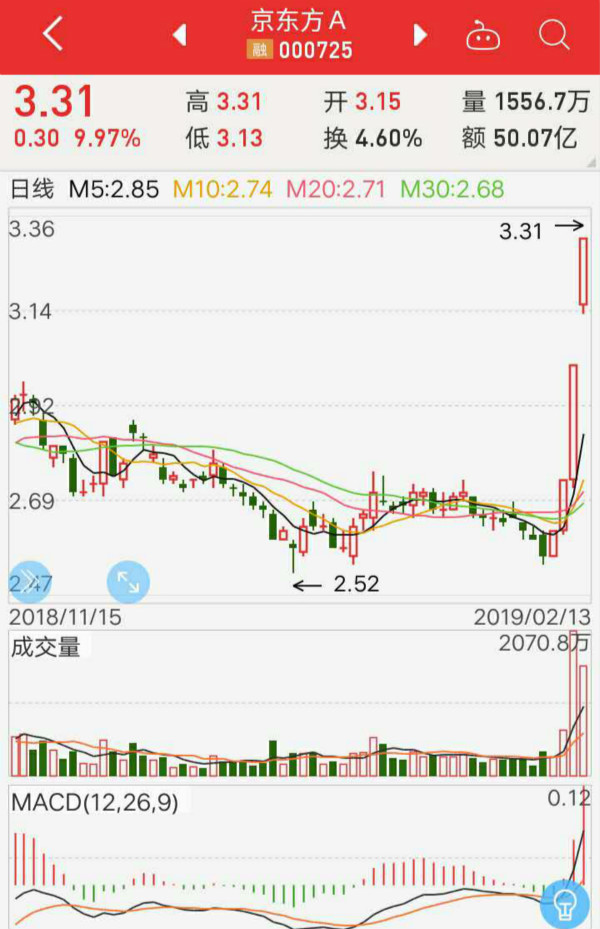The image size is (600, 929).
Task: Switch to the previous stock
Action: pyautogui.click(x=180, y=36)
